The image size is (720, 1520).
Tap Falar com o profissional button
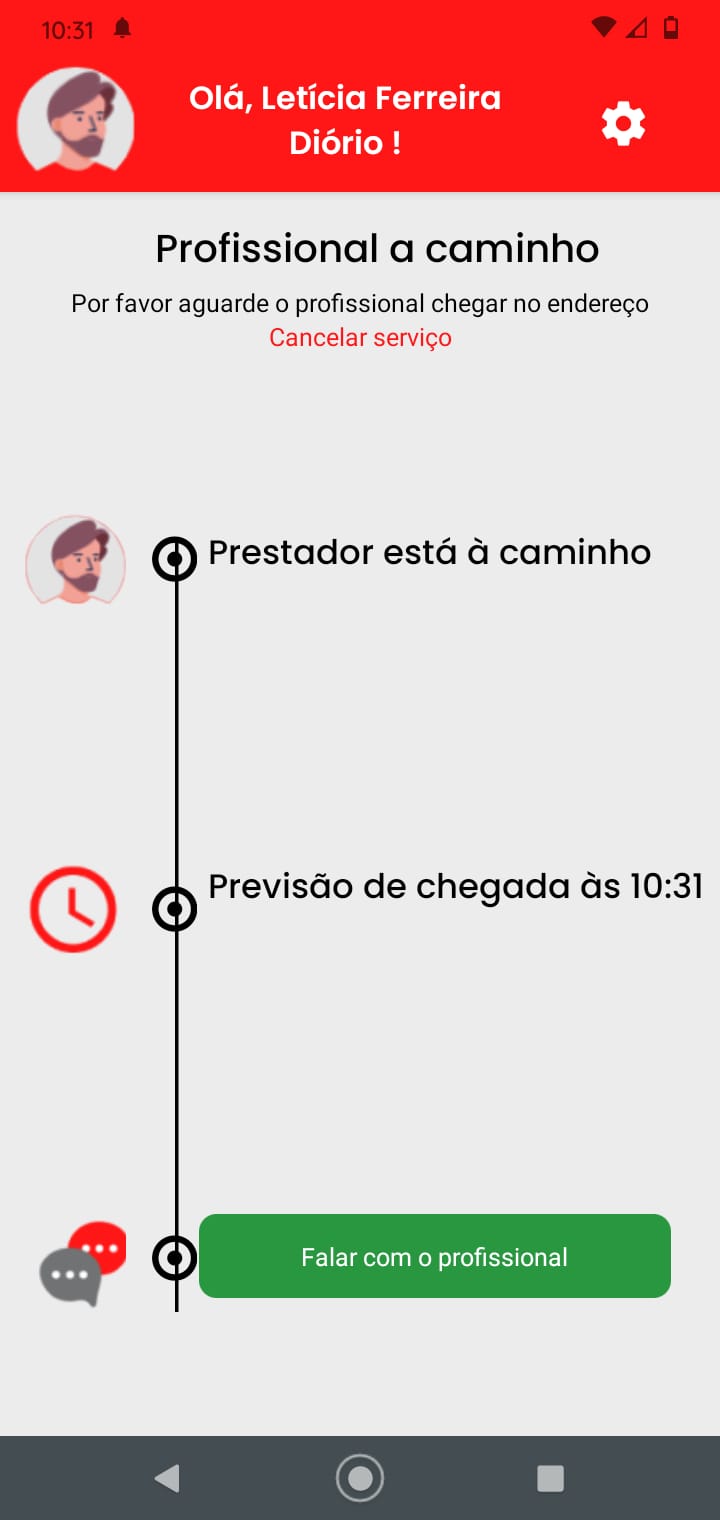click(x=435, y=1256)
